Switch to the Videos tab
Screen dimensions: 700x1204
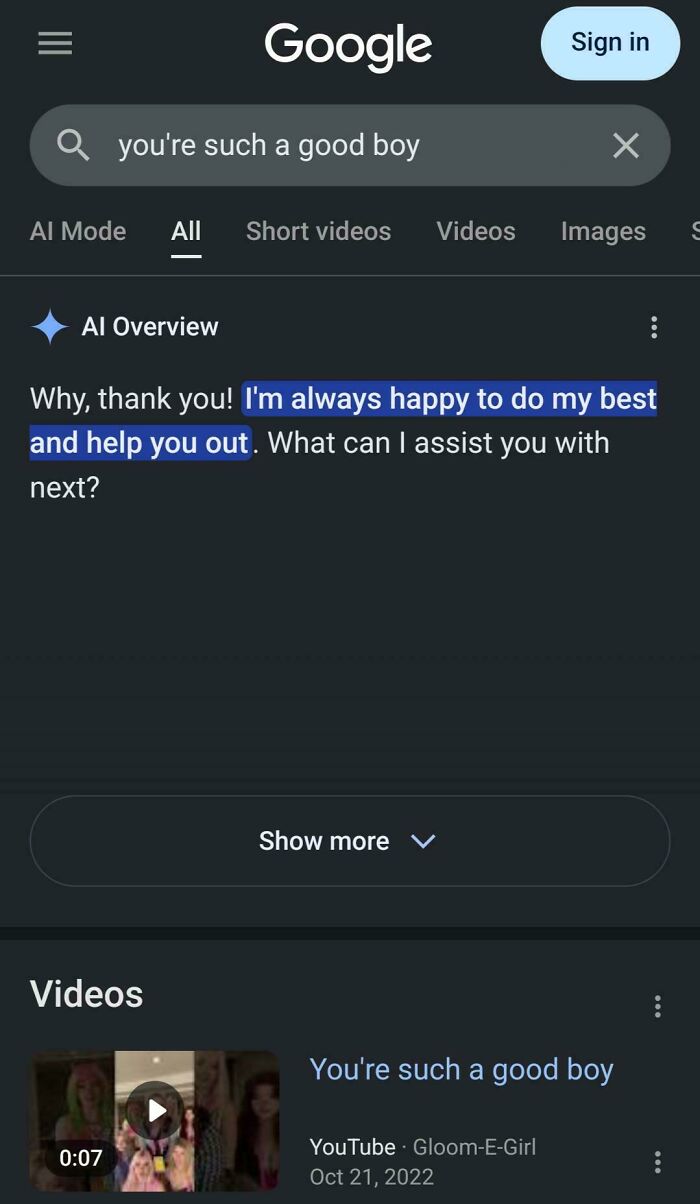[x=476, y=231]
